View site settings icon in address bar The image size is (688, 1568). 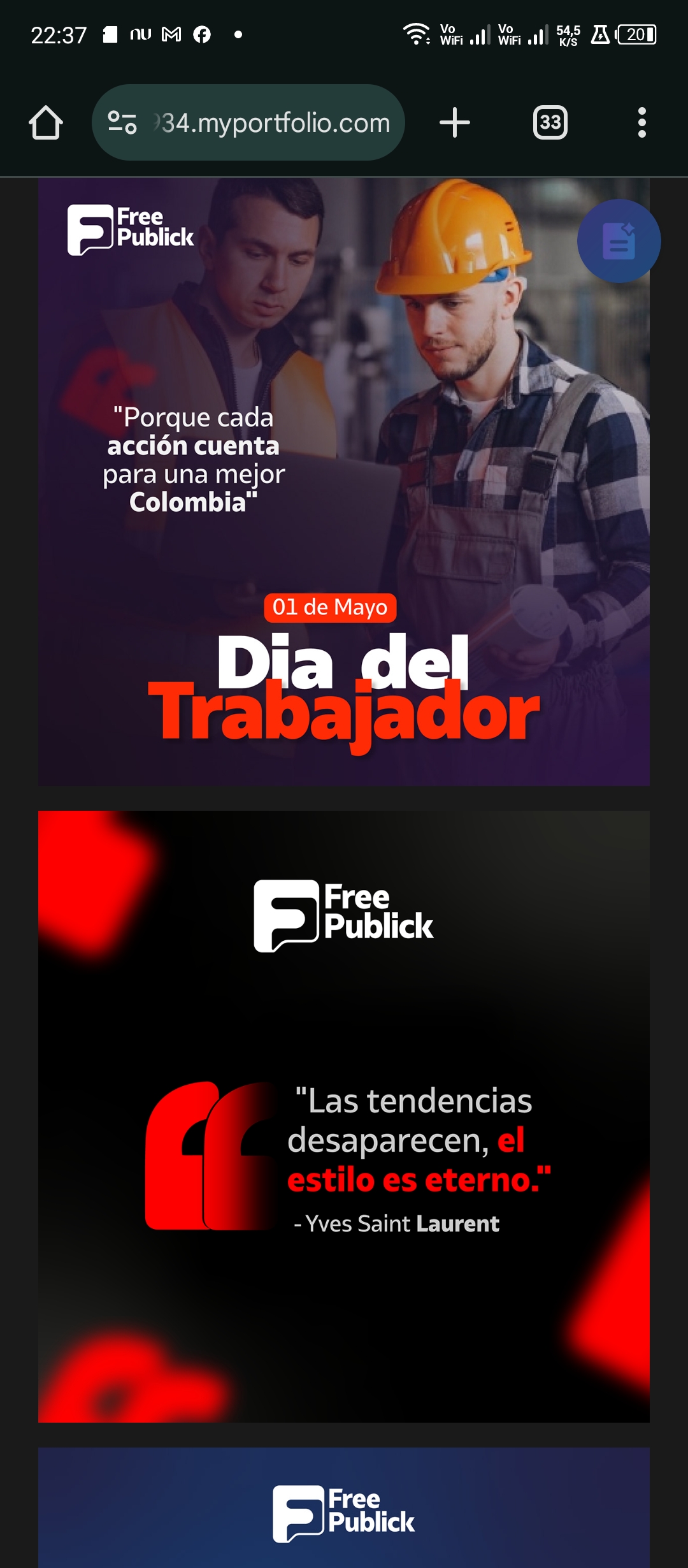click(122, 122)
